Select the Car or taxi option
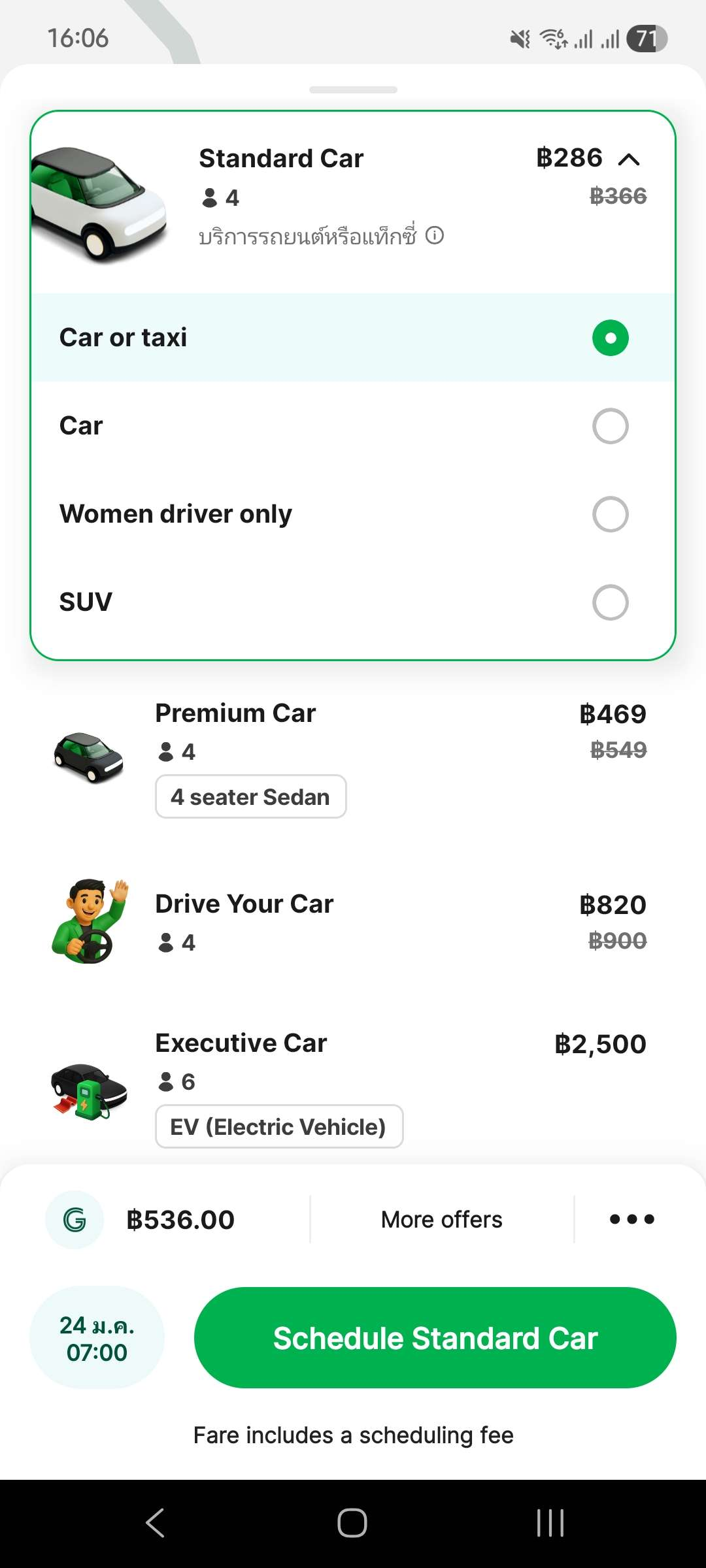Image resolution: width=706 pixels, height=1568 pixels. (609, 338)
